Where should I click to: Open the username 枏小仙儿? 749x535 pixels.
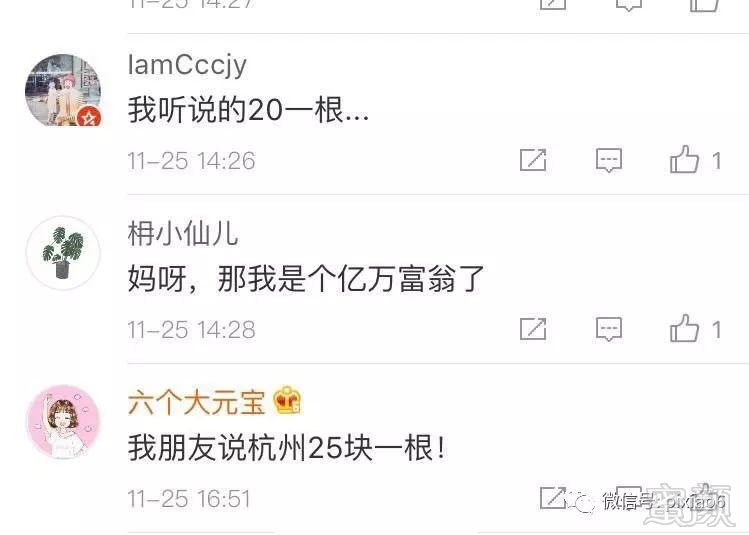[183, 234]
